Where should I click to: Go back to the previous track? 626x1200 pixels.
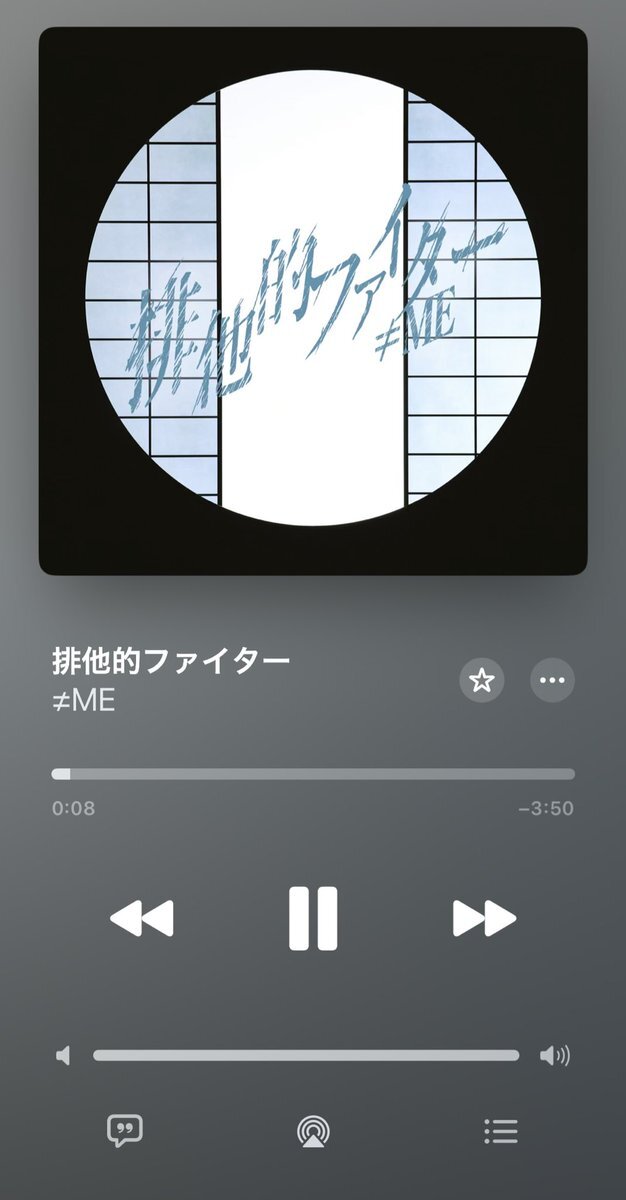142,918
